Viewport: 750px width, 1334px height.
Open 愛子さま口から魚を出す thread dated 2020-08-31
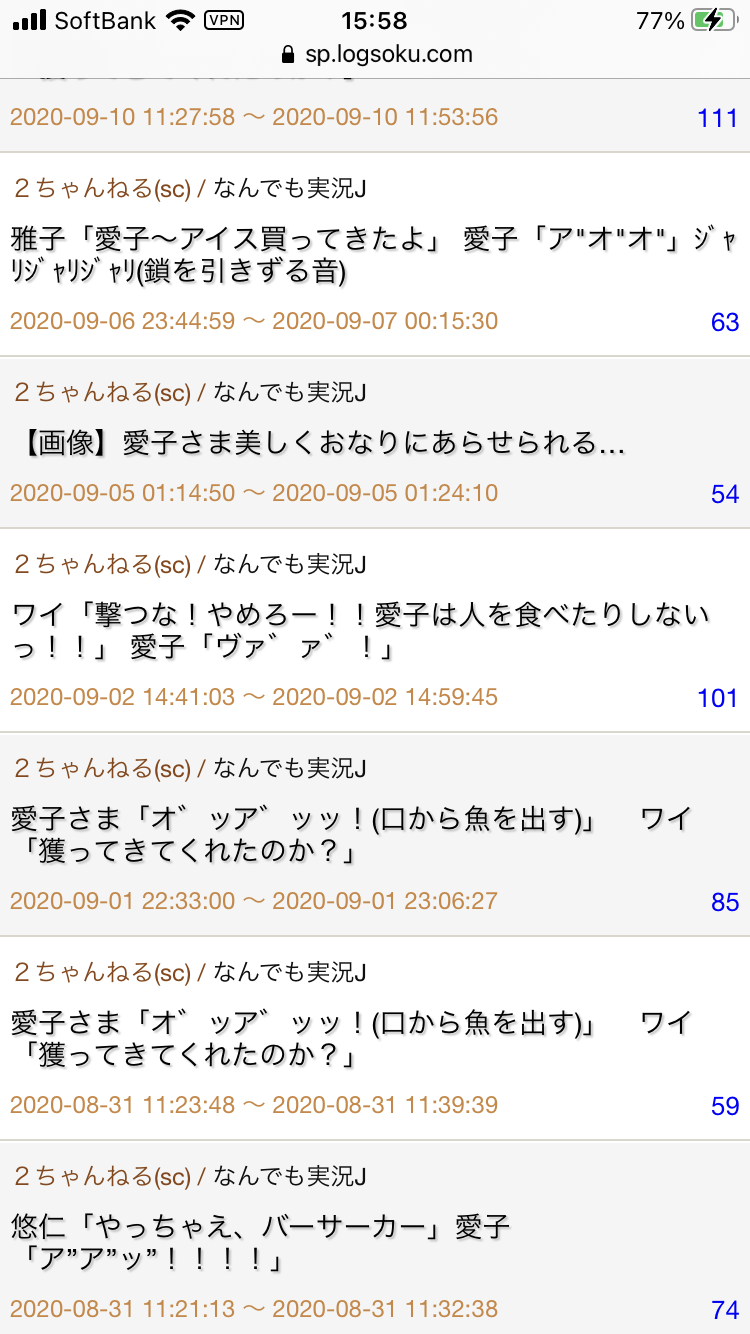[351, 1039]
